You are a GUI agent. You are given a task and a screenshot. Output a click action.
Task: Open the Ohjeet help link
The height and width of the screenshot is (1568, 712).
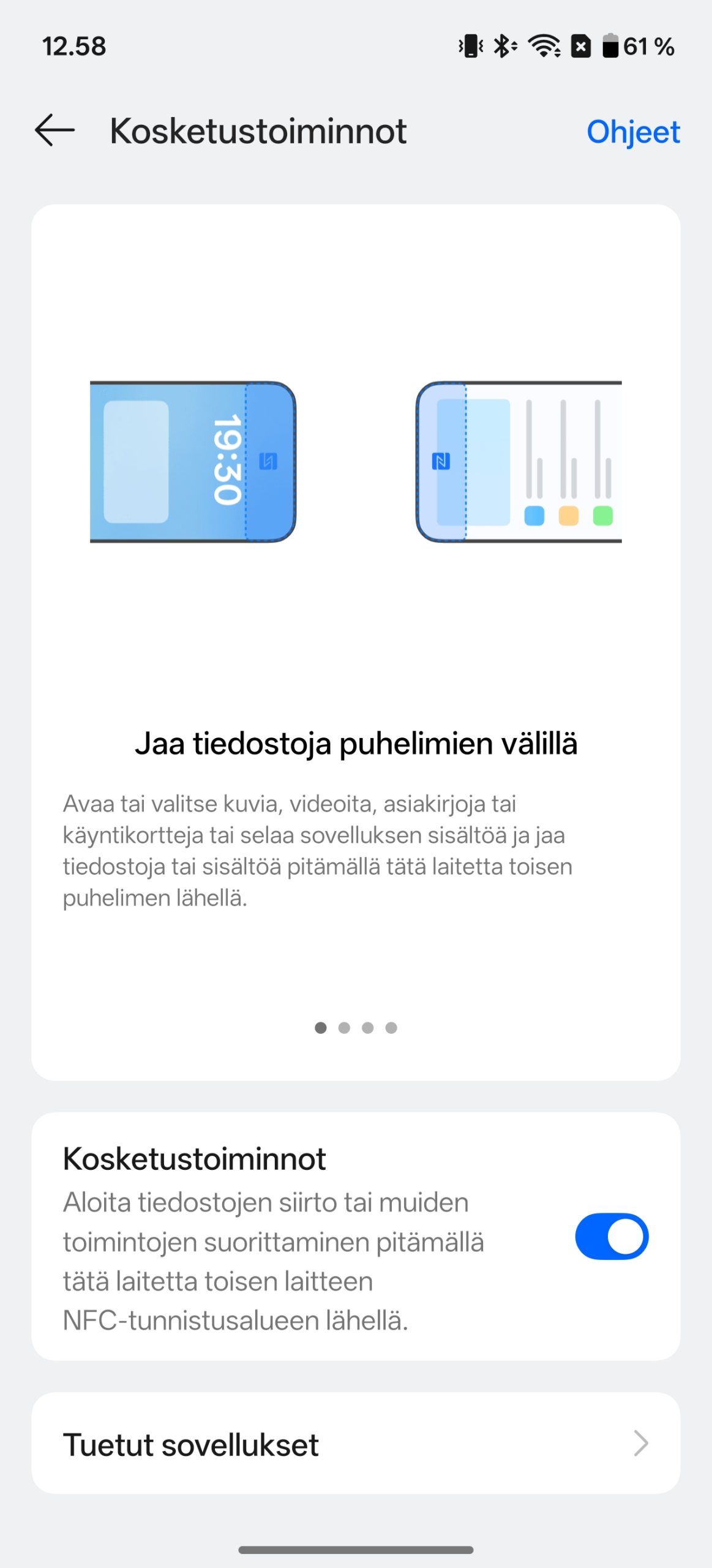633,132
